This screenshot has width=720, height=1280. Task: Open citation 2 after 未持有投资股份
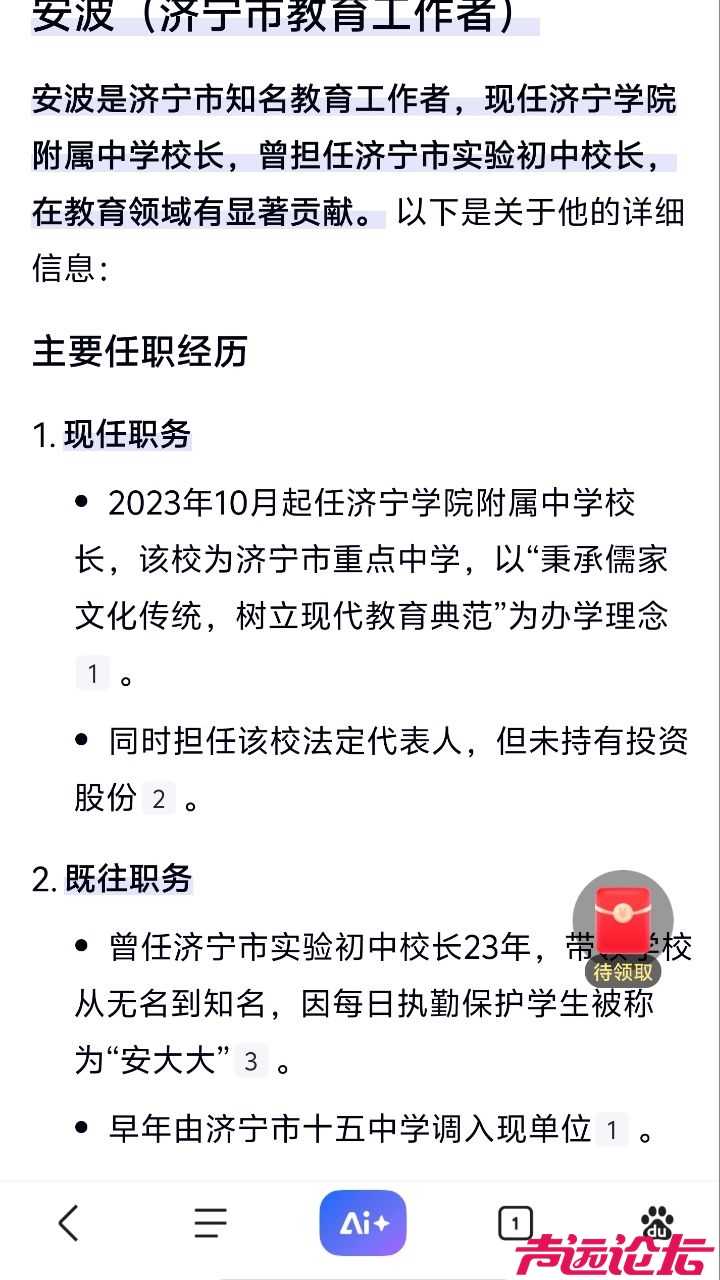click(x=158, y=799)
